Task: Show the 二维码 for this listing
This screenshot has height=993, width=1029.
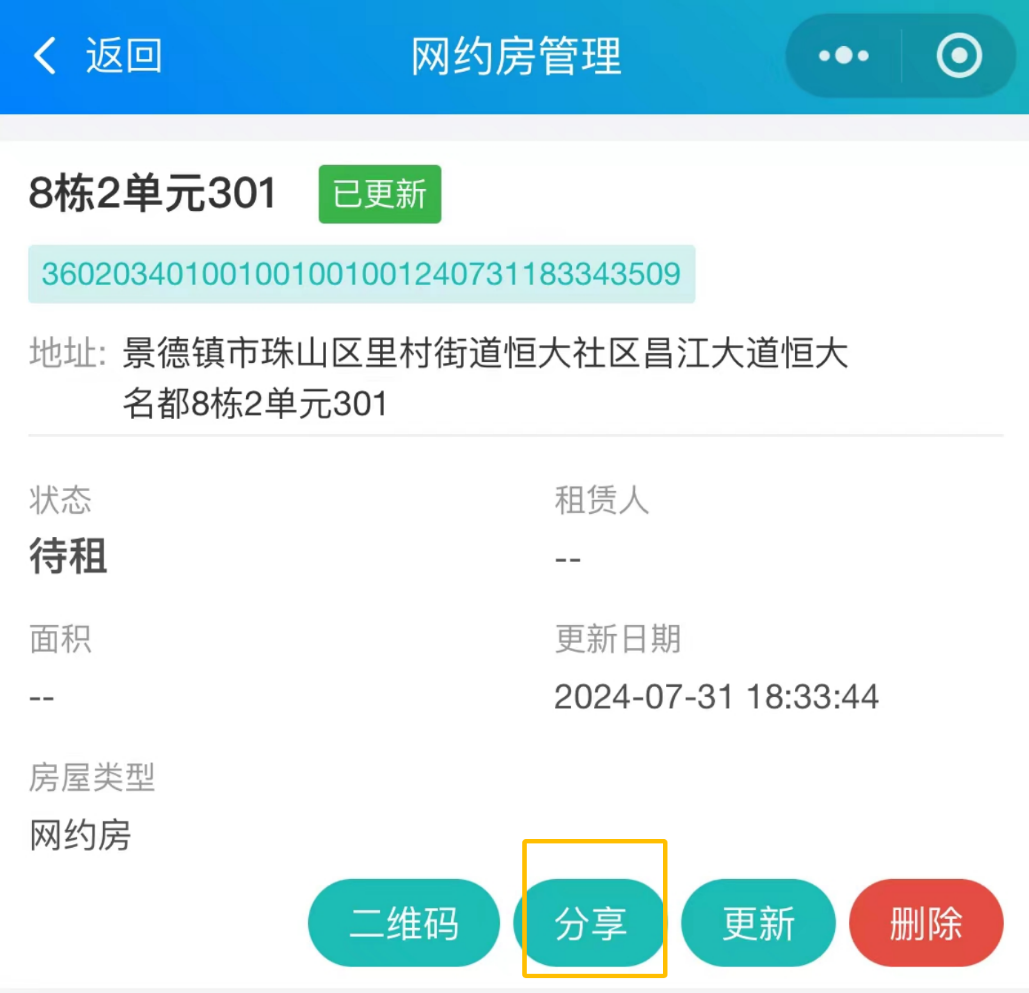Action: tap(403, 923)
